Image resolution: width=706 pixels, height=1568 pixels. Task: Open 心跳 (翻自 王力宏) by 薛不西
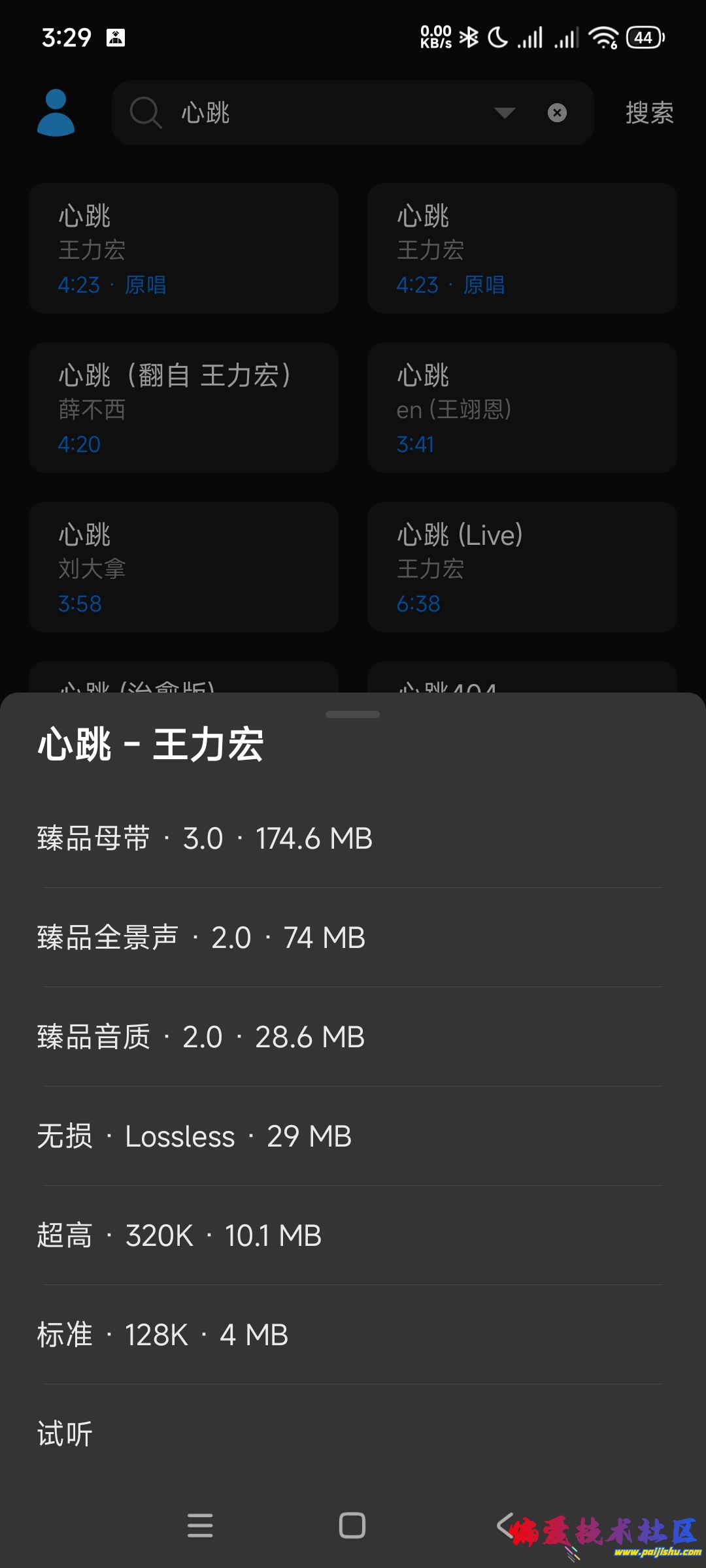[184, 408]
